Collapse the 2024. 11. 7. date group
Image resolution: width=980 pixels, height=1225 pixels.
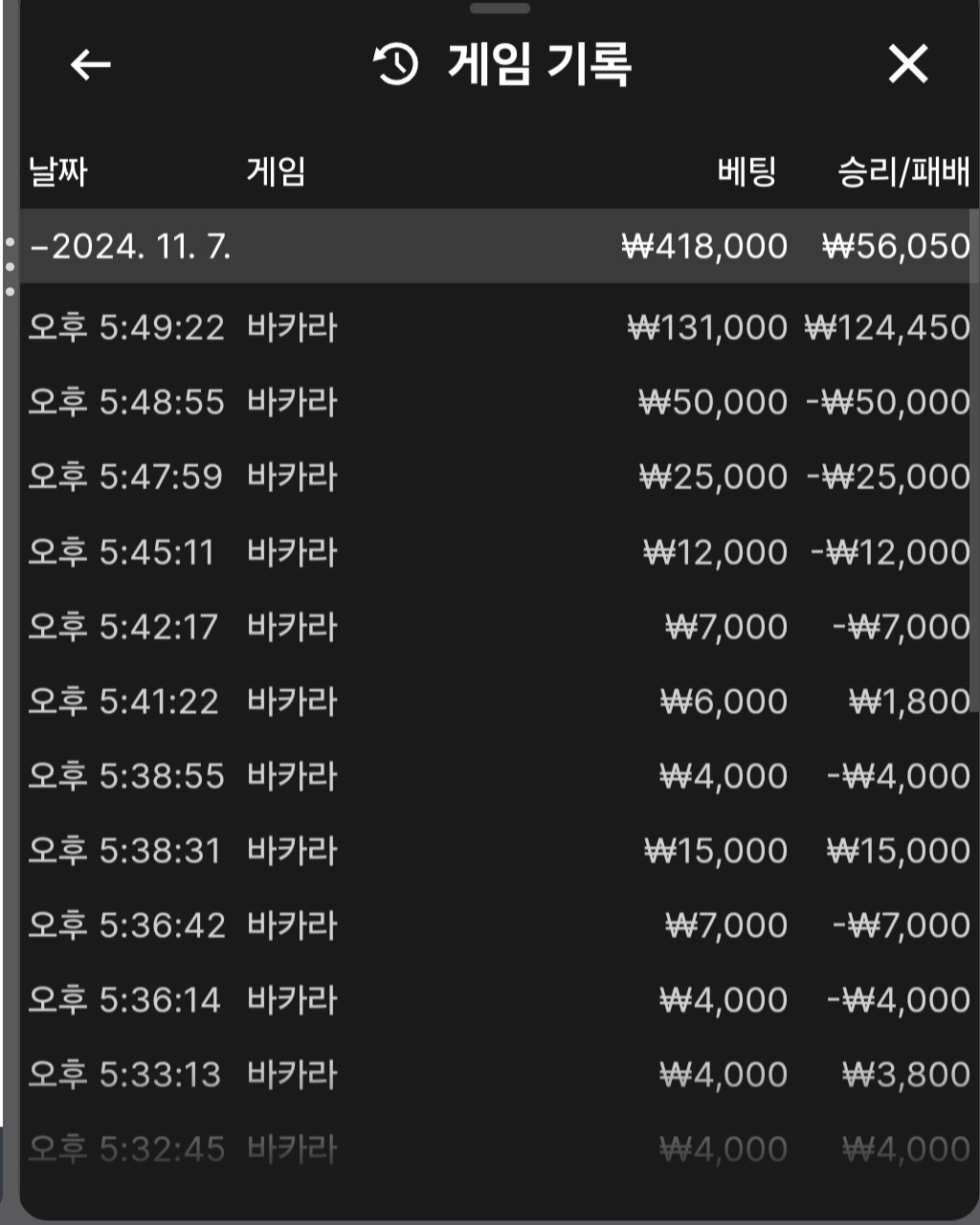point(130,247)
